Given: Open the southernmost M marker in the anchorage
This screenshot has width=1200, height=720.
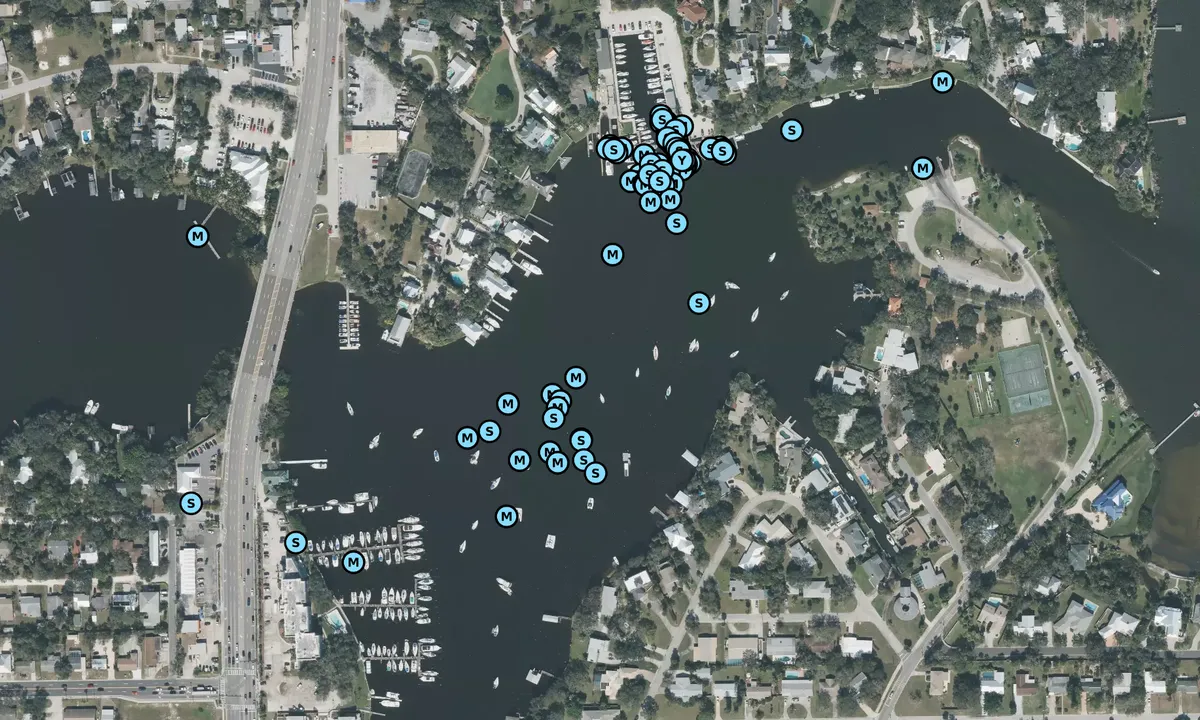Looking at the screenshot, I should click(507, 516).
